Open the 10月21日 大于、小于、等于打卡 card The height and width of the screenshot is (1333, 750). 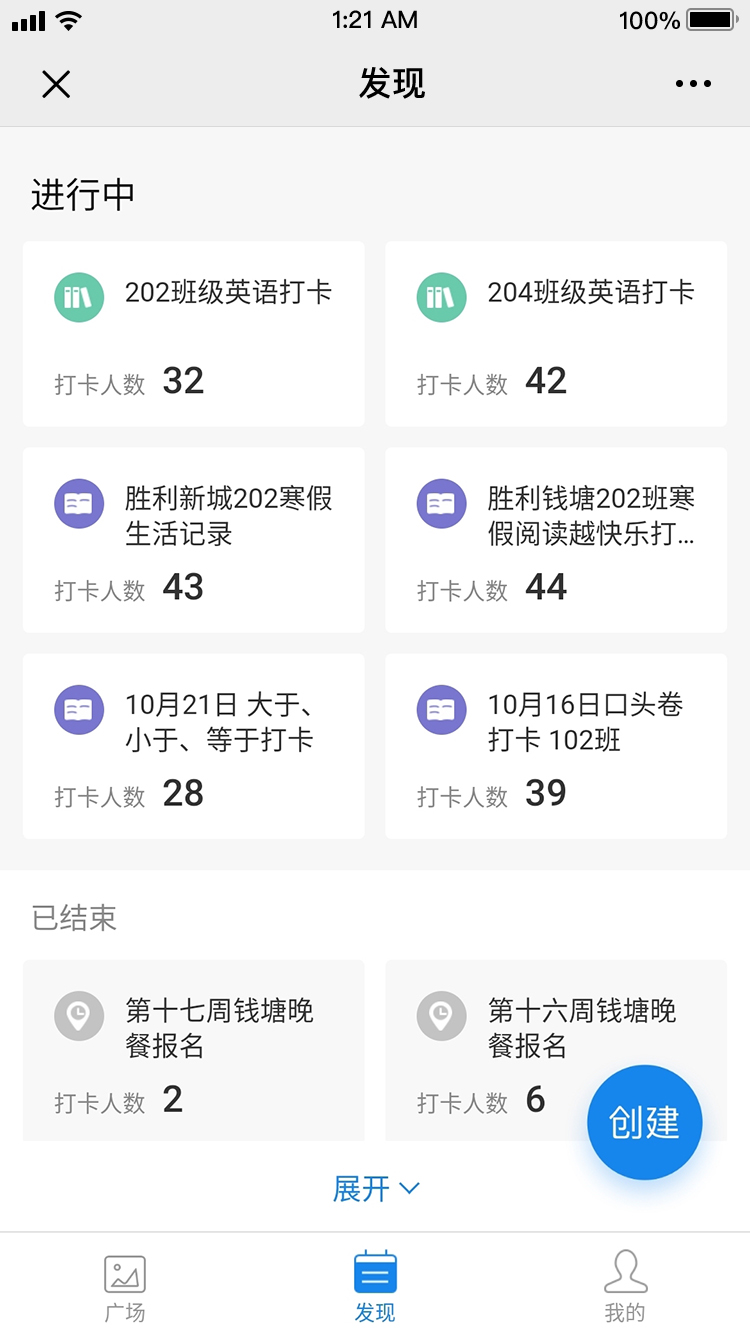194,746
